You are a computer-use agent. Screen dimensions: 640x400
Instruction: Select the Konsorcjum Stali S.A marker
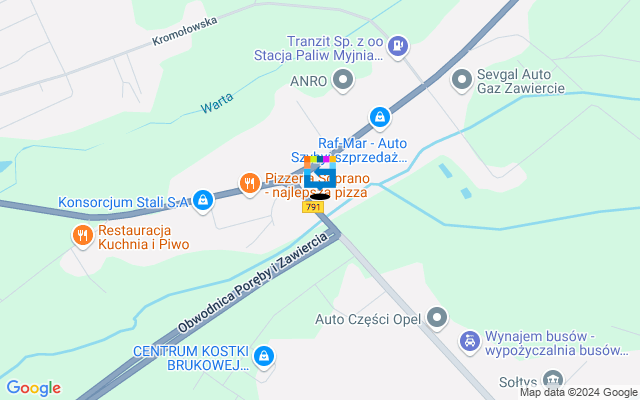tap(203, 201)
